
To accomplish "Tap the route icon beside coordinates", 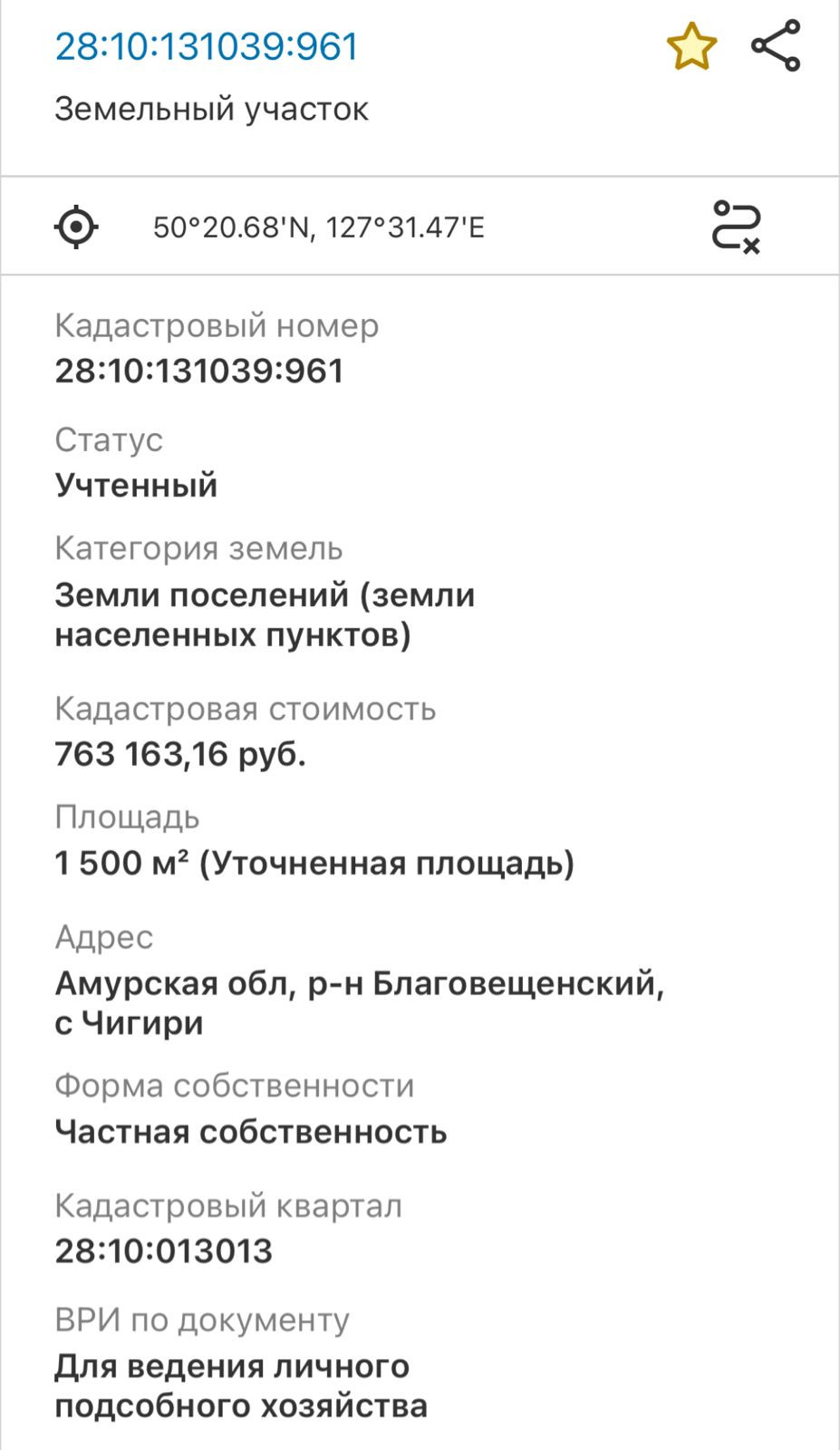I will pyautogui.click(x=735, y=227).
